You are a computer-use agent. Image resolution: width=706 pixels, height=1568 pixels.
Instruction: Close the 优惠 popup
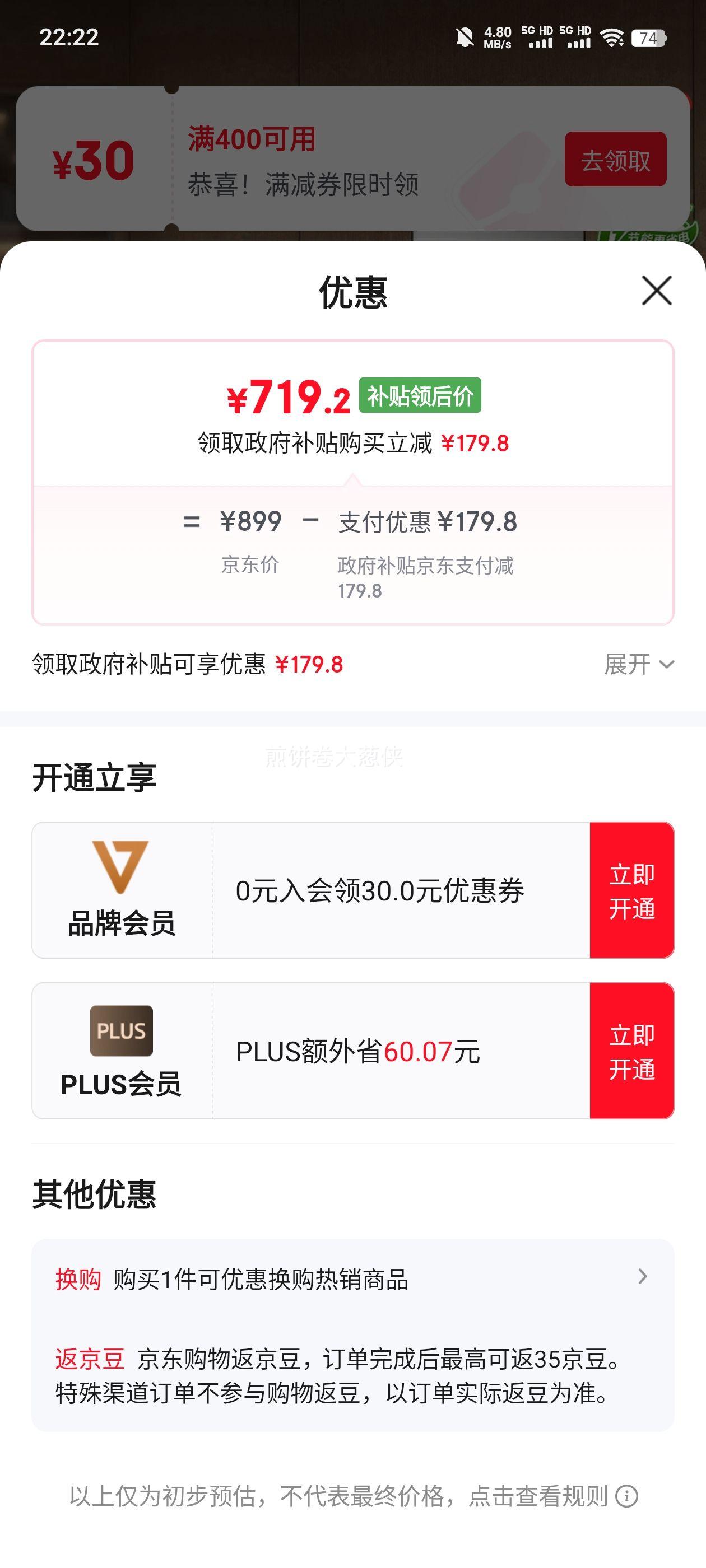point(657,291)
